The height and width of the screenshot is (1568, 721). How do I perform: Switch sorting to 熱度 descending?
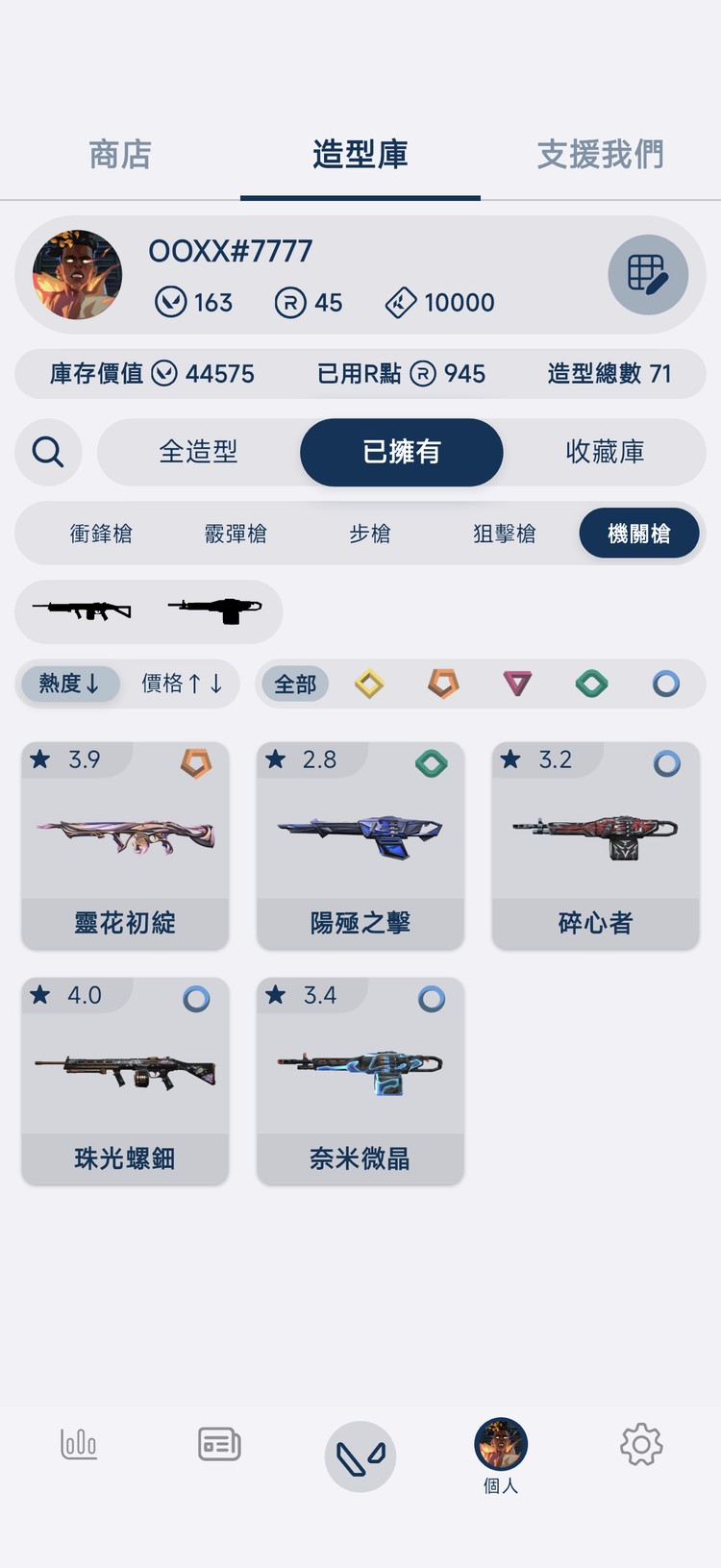click(x=69, y=684)
